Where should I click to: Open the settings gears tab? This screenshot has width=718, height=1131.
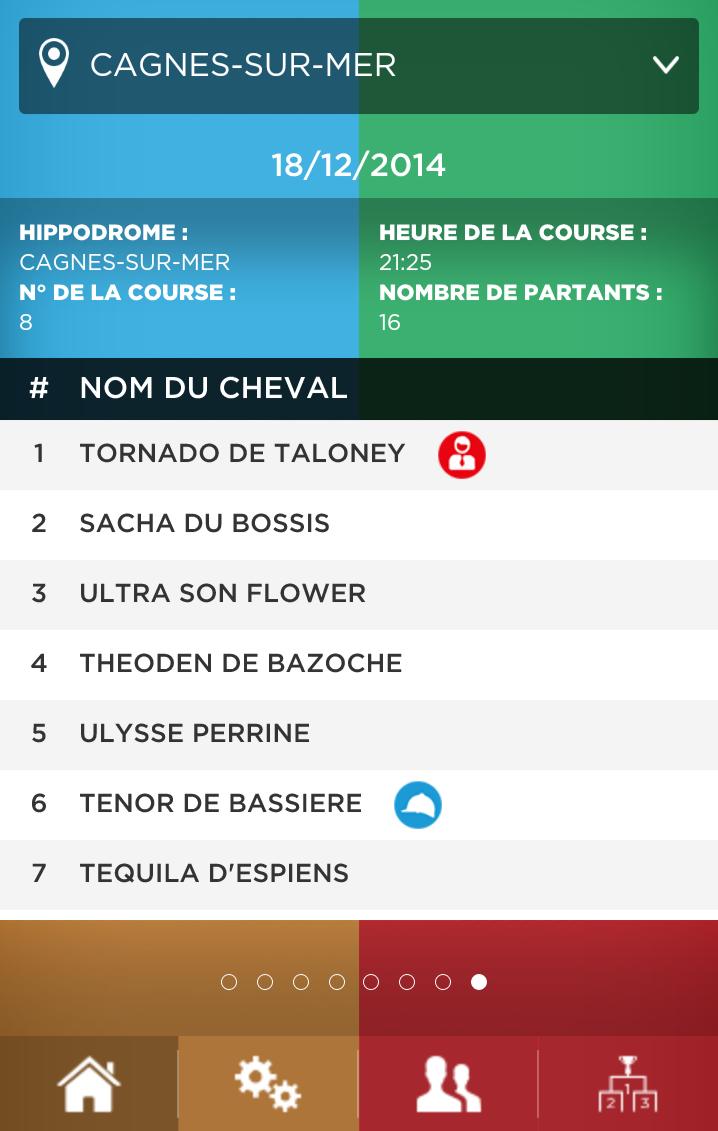pyautogui.click(x=268, y=1083)
